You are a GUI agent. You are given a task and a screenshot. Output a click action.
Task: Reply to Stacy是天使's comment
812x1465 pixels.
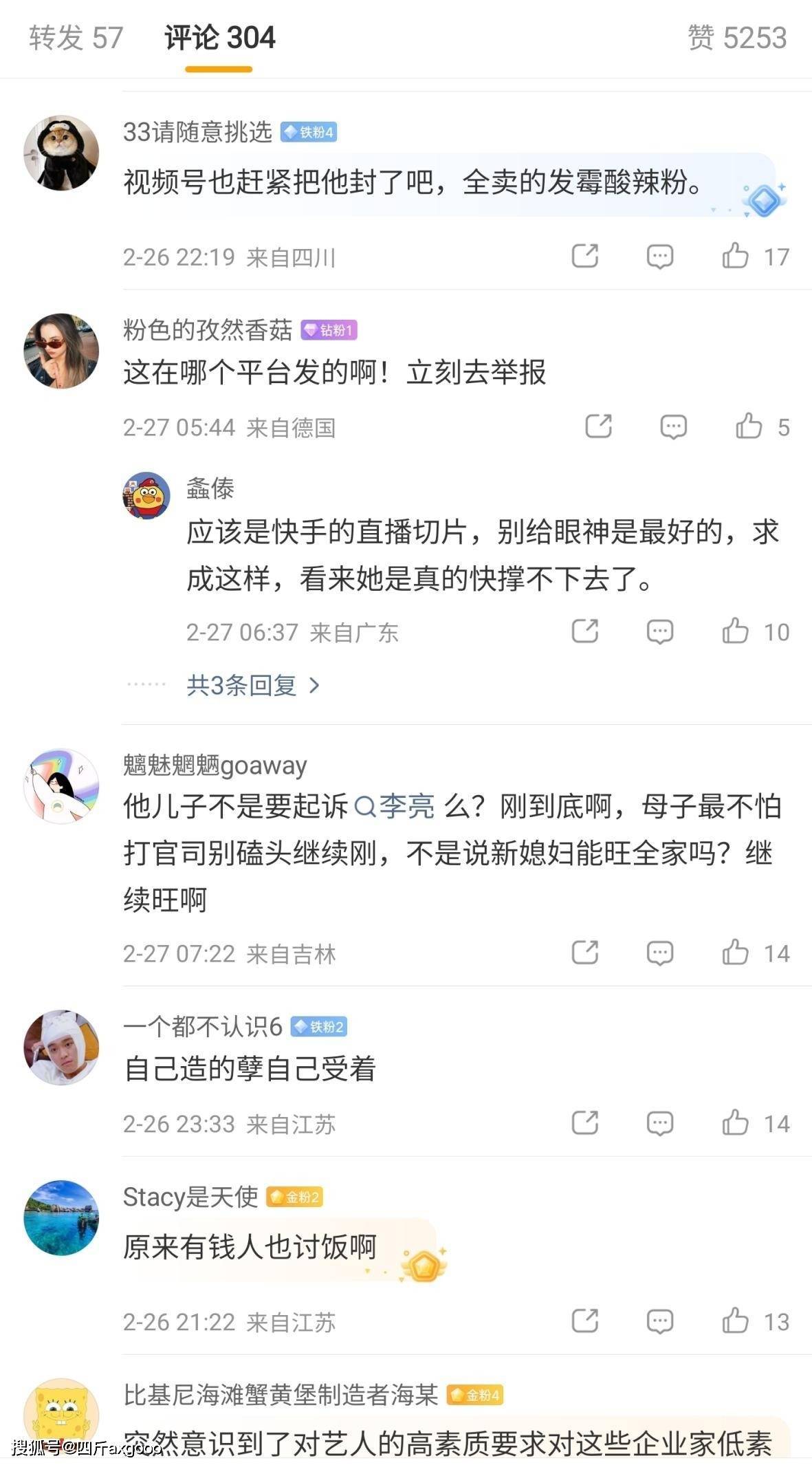(x=659, y=1321)
